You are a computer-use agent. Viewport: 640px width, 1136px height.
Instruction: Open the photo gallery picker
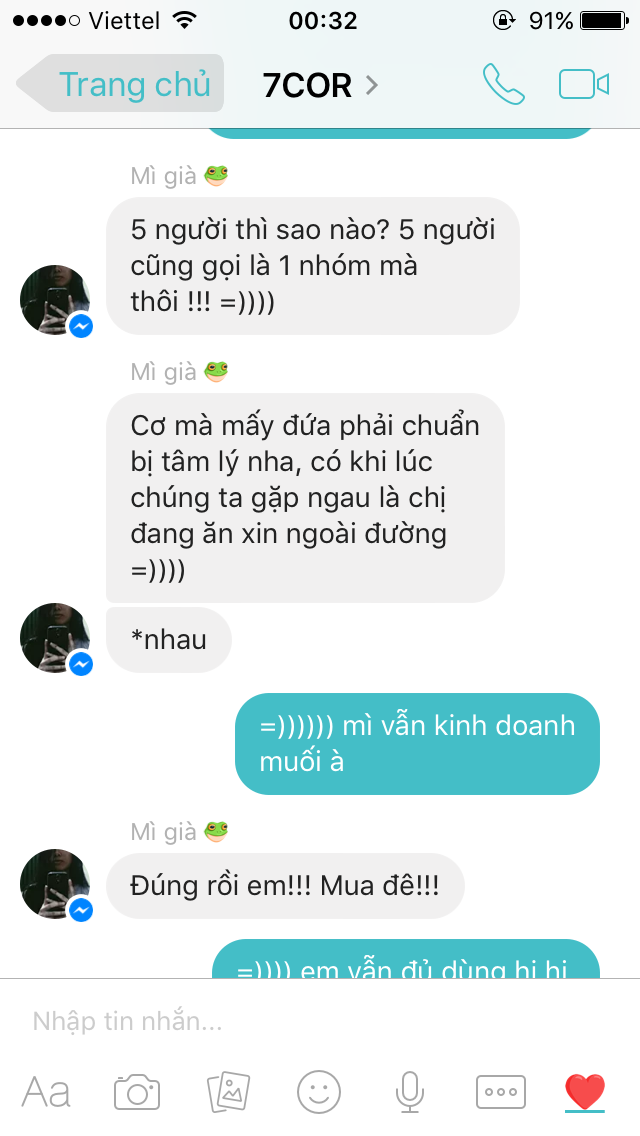(x=228, y=1092)
